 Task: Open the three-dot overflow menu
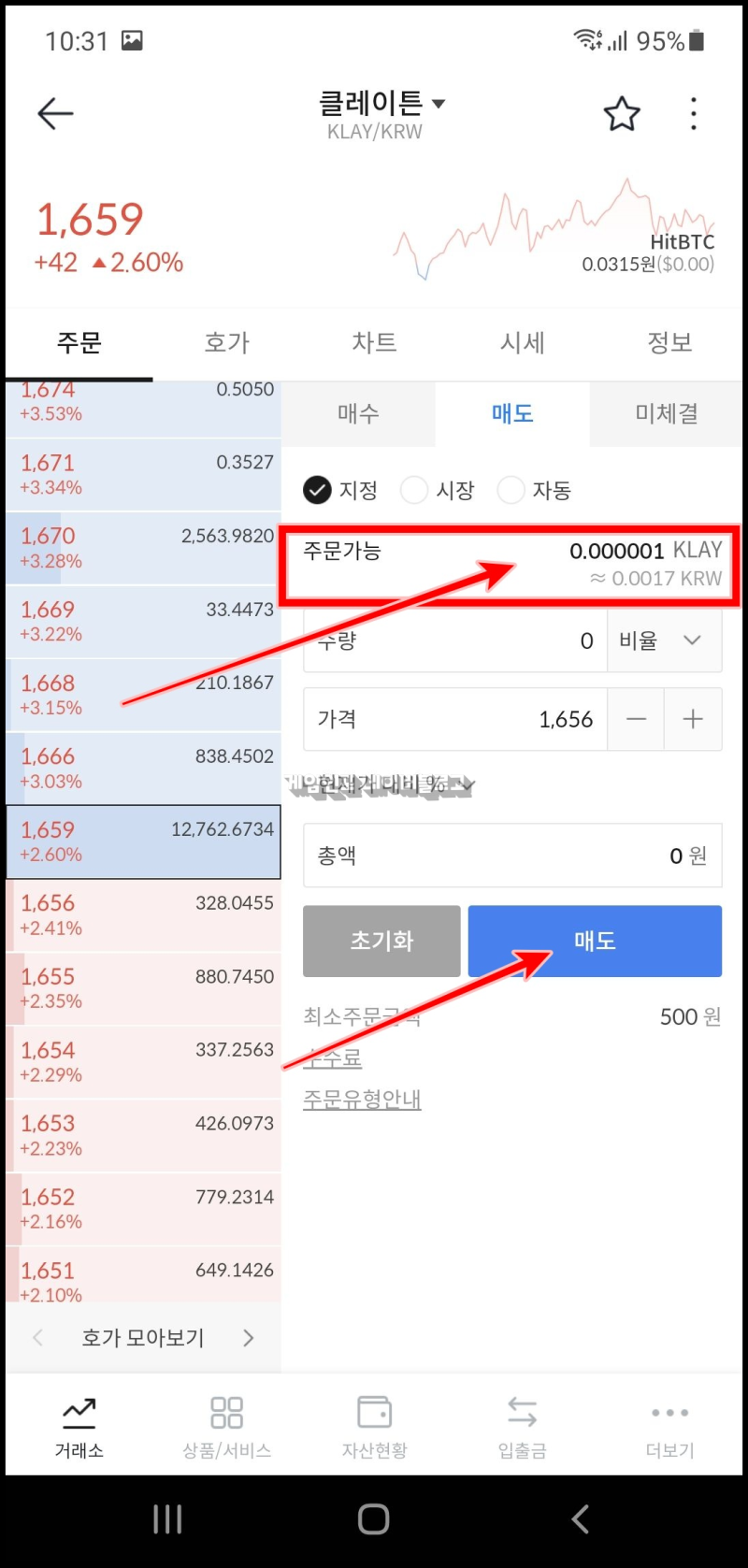tap(693, 114)
